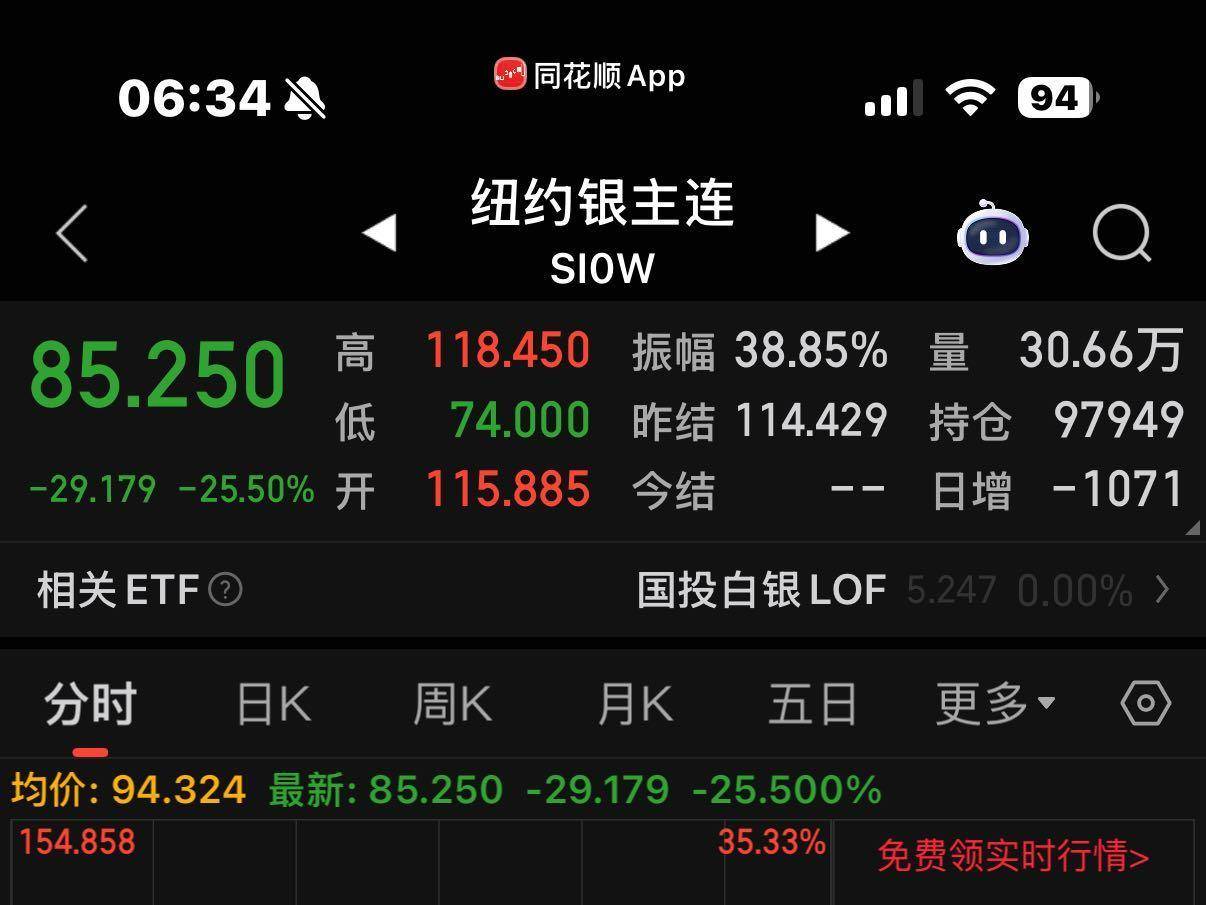Switch to the 月K chart

pos(634,705)
